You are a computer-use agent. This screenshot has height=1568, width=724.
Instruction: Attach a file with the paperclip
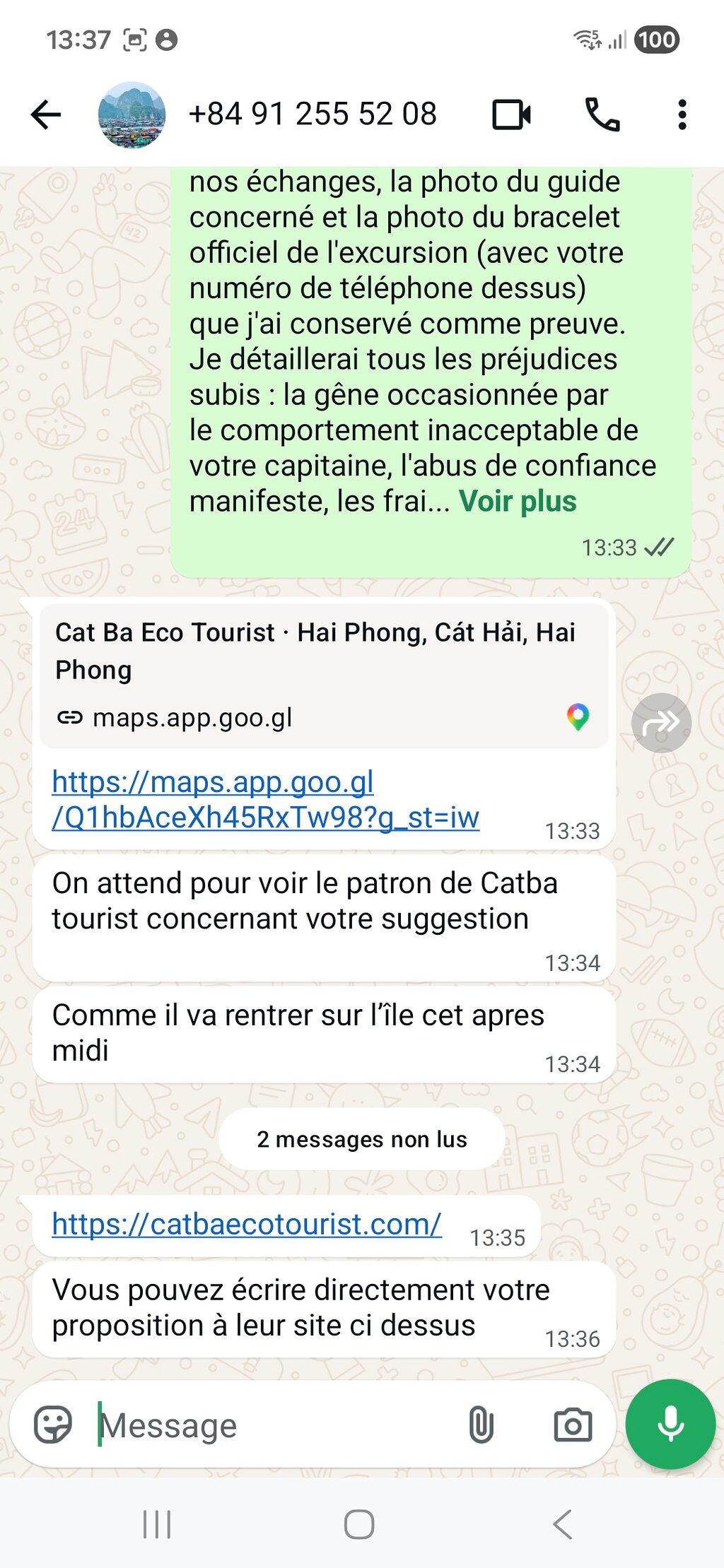click(481, 1425)
